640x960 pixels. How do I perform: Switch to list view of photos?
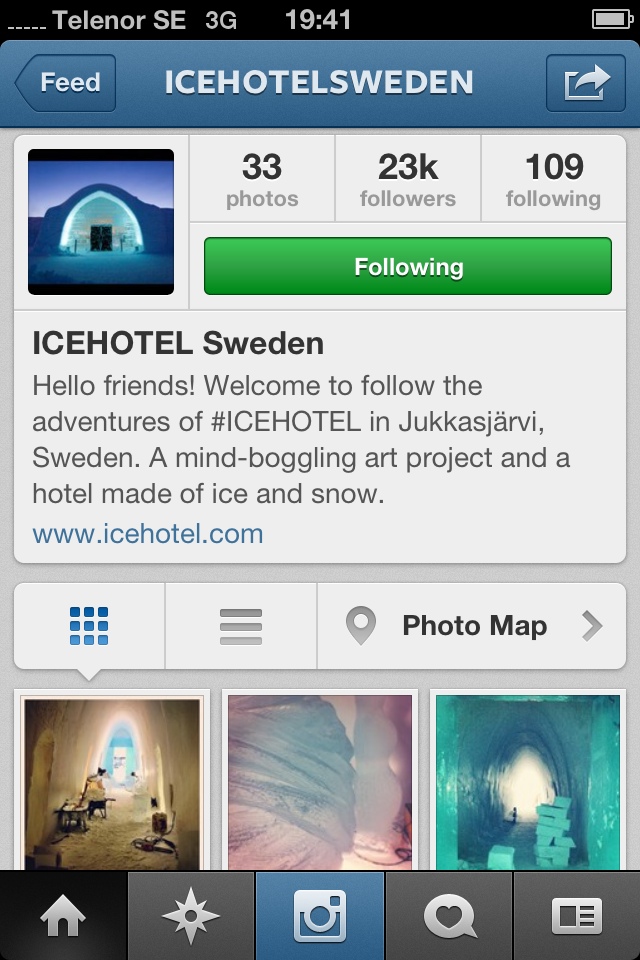[240, 626]
